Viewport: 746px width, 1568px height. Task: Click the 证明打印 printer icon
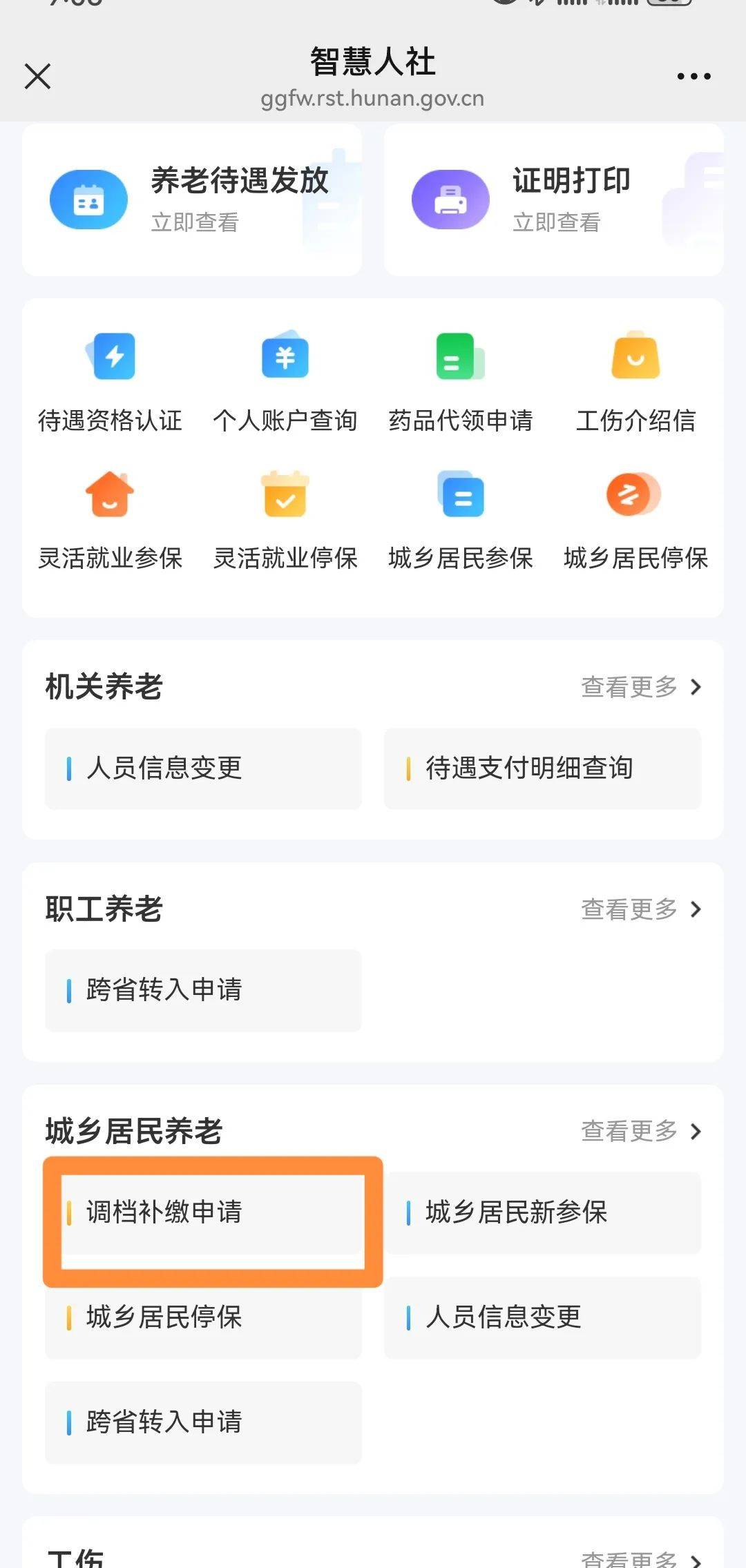point(450,199)
